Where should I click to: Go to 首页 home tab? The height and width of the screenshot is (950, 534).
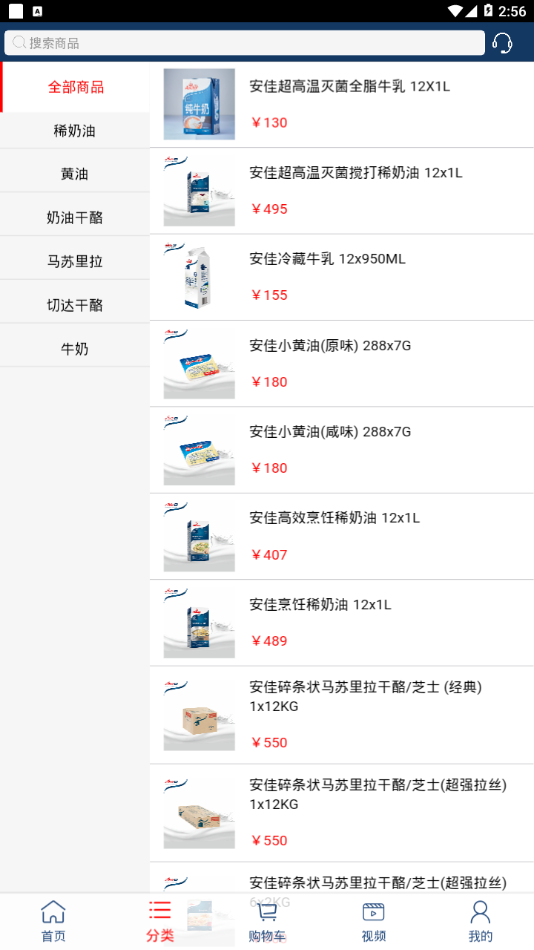[53, 921]
